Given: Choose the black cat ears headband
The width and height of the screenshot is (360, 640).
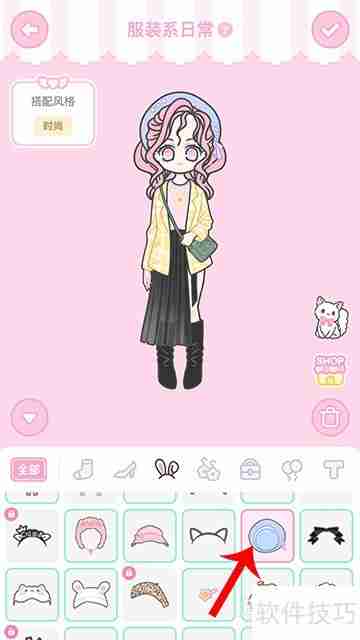Looking at the screenshot, I should coord(209,536).
